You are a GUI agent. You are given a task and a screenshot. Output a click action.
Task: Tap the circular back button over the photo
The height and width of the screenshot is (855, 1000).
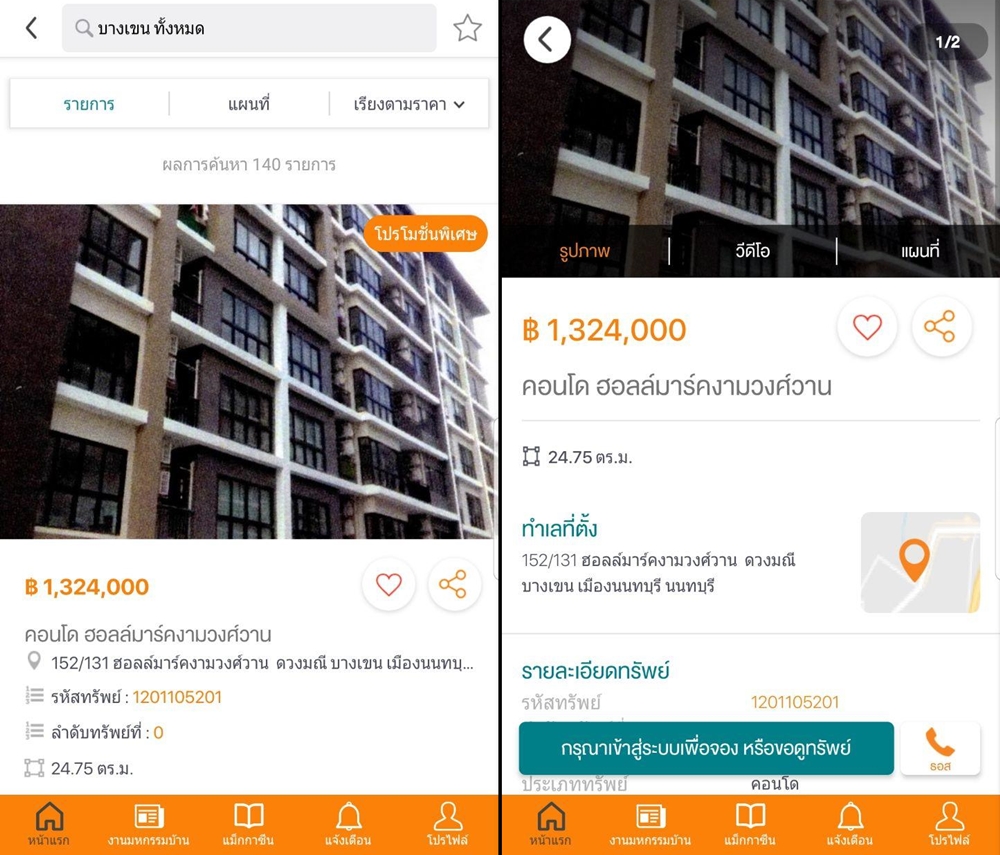(x=546, y=40)
